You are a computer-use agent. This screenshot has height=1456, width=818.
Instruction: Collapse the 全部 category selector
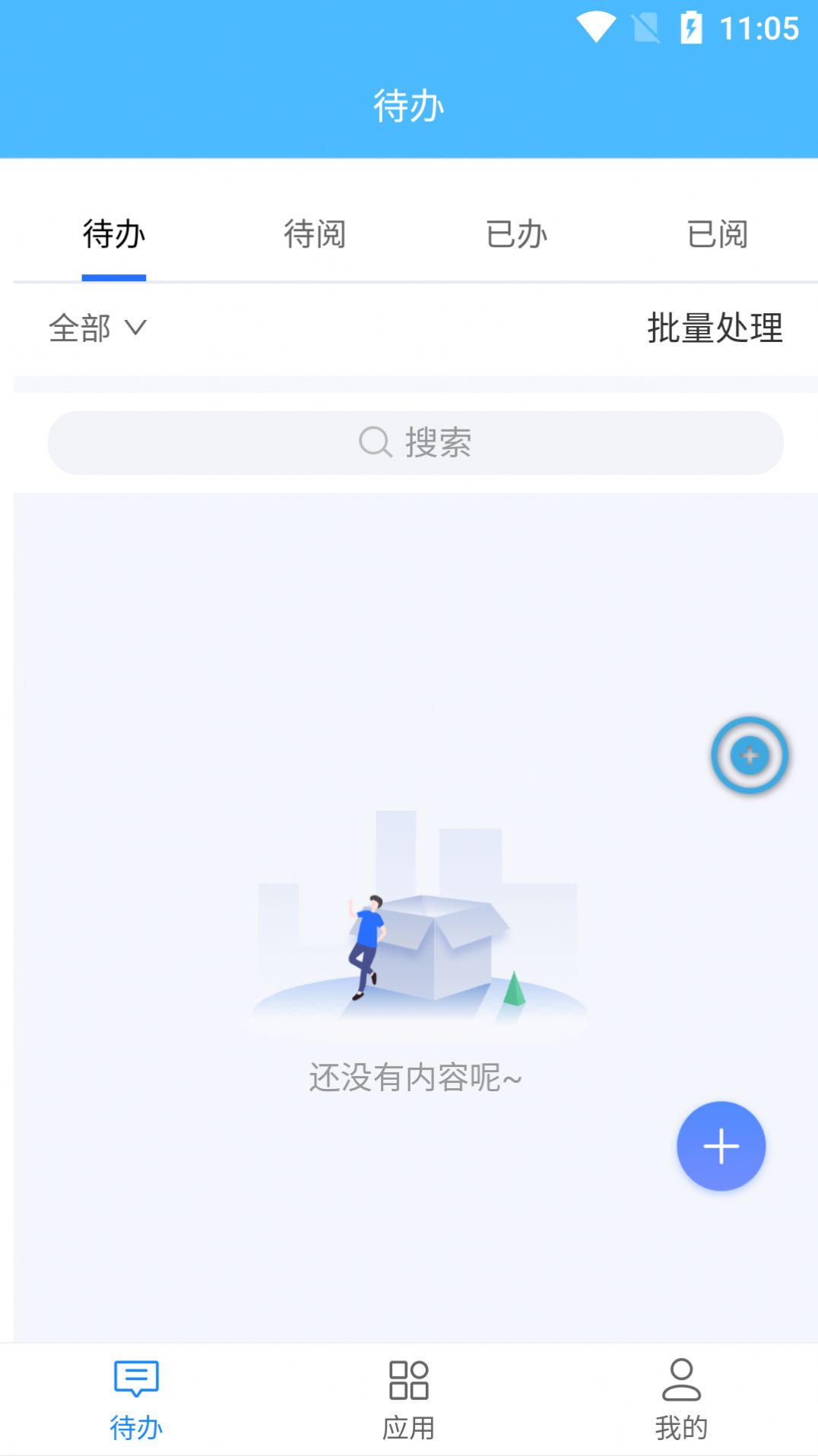click(x=99, y=328)
